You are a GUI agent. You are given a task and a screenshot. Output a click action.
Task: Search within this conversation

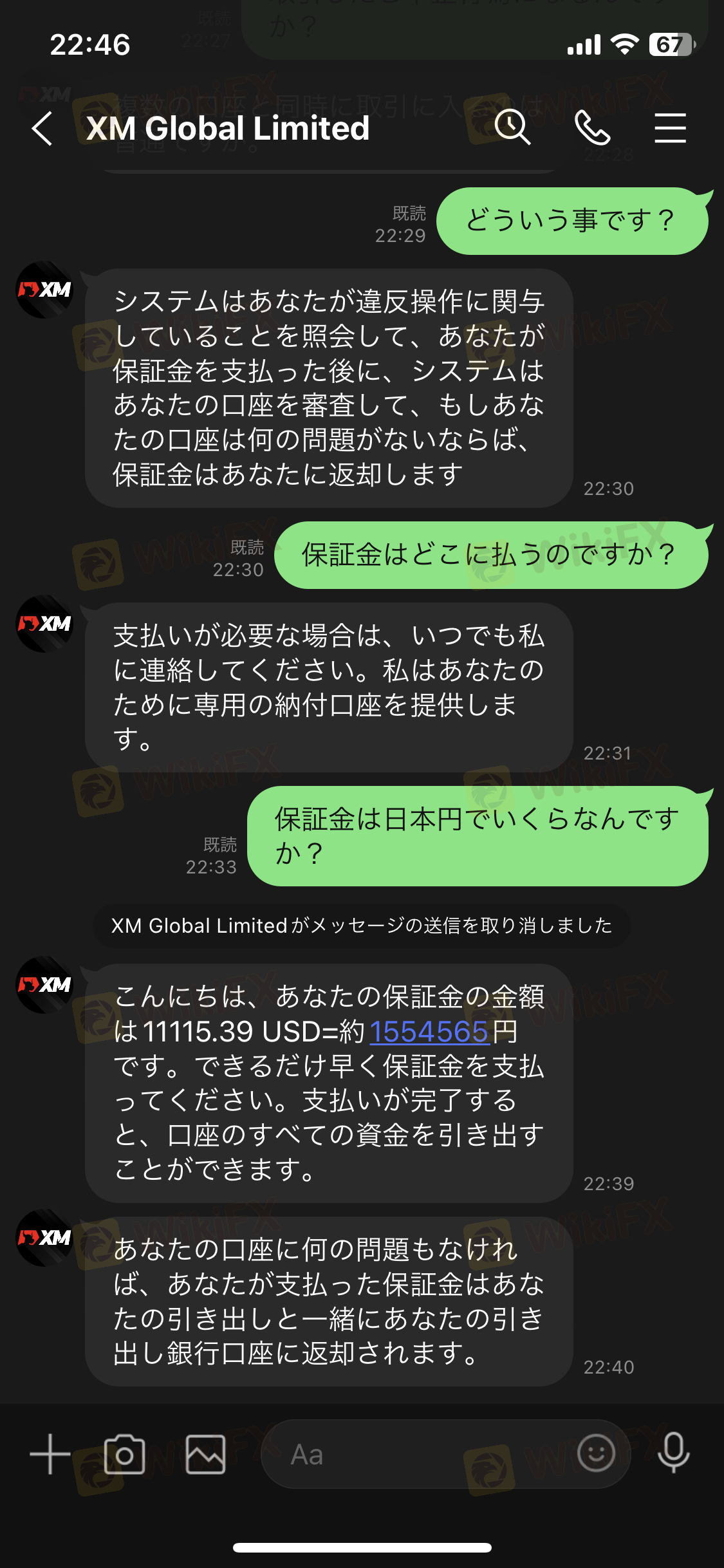pos(512,127)
